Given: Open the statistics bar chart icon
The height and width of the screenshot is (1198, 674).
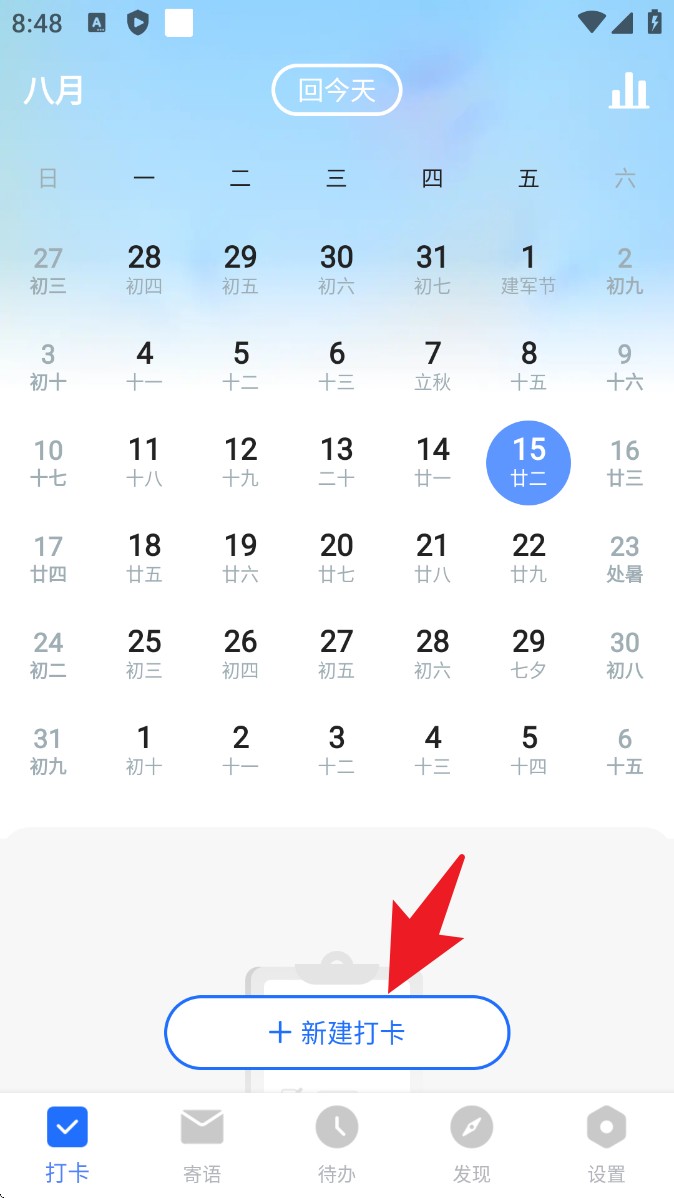Looking at the screenshot, I should (629, 91).
